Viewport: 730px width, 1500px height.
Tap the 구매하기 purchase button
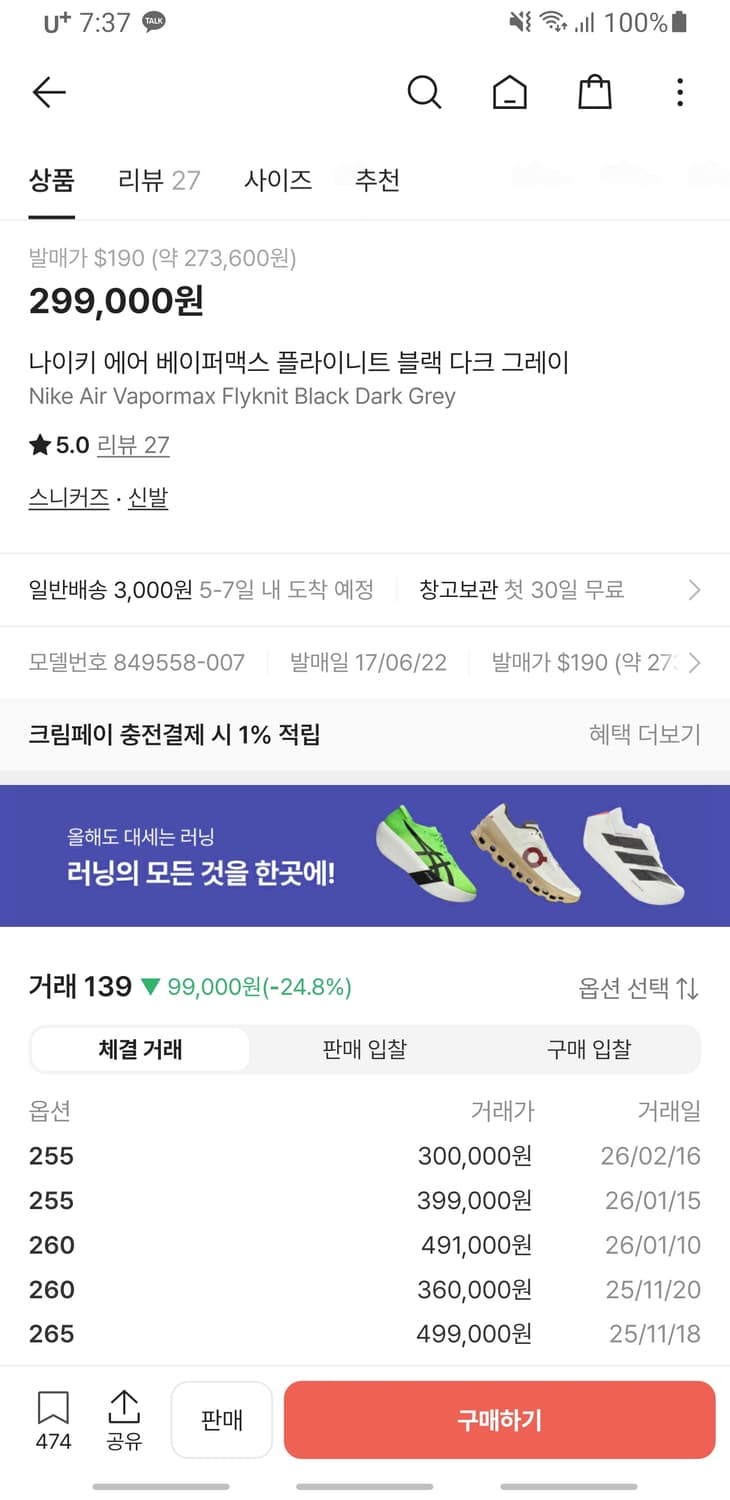coord(499,1420)
